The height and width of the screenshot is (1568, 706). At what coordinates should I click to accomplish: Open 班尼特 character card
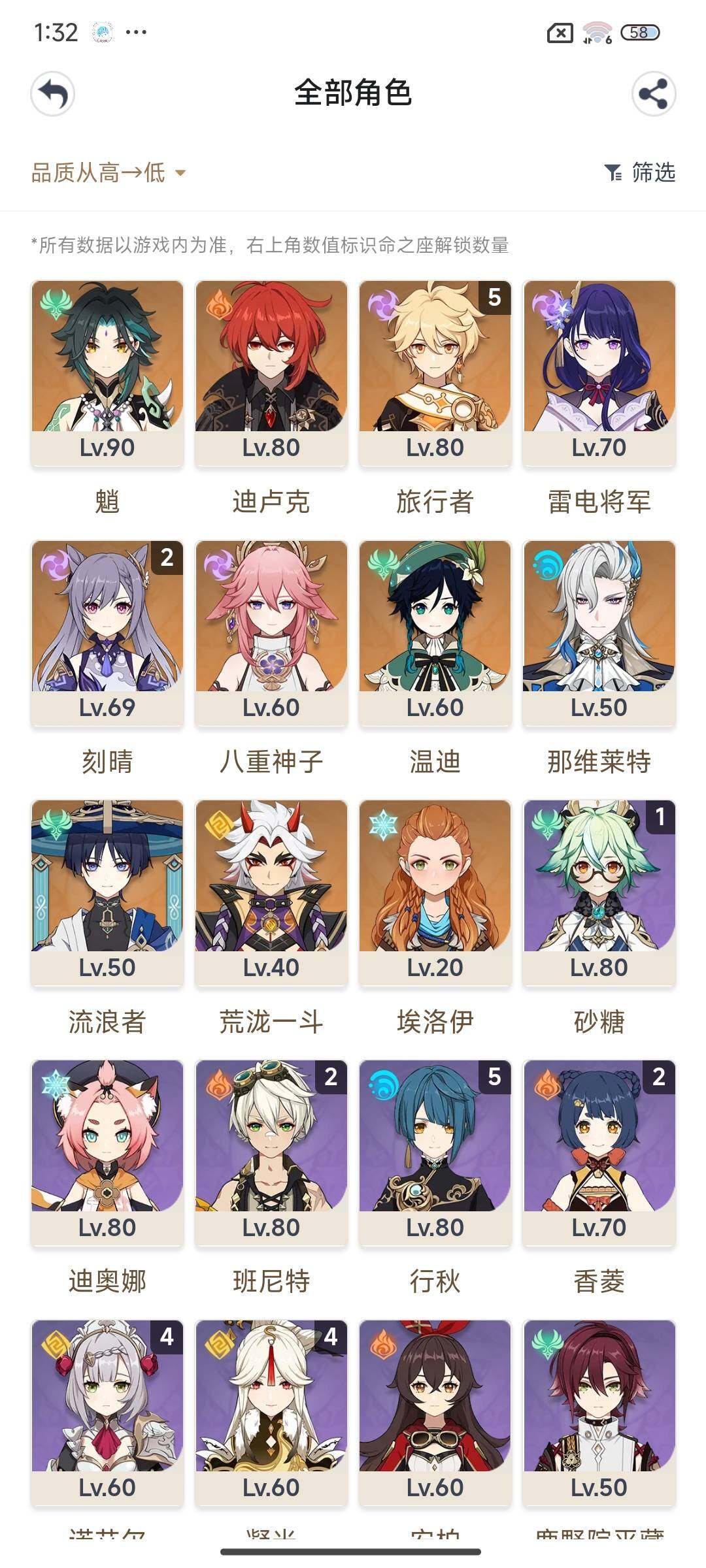[x=271, y=1152]
